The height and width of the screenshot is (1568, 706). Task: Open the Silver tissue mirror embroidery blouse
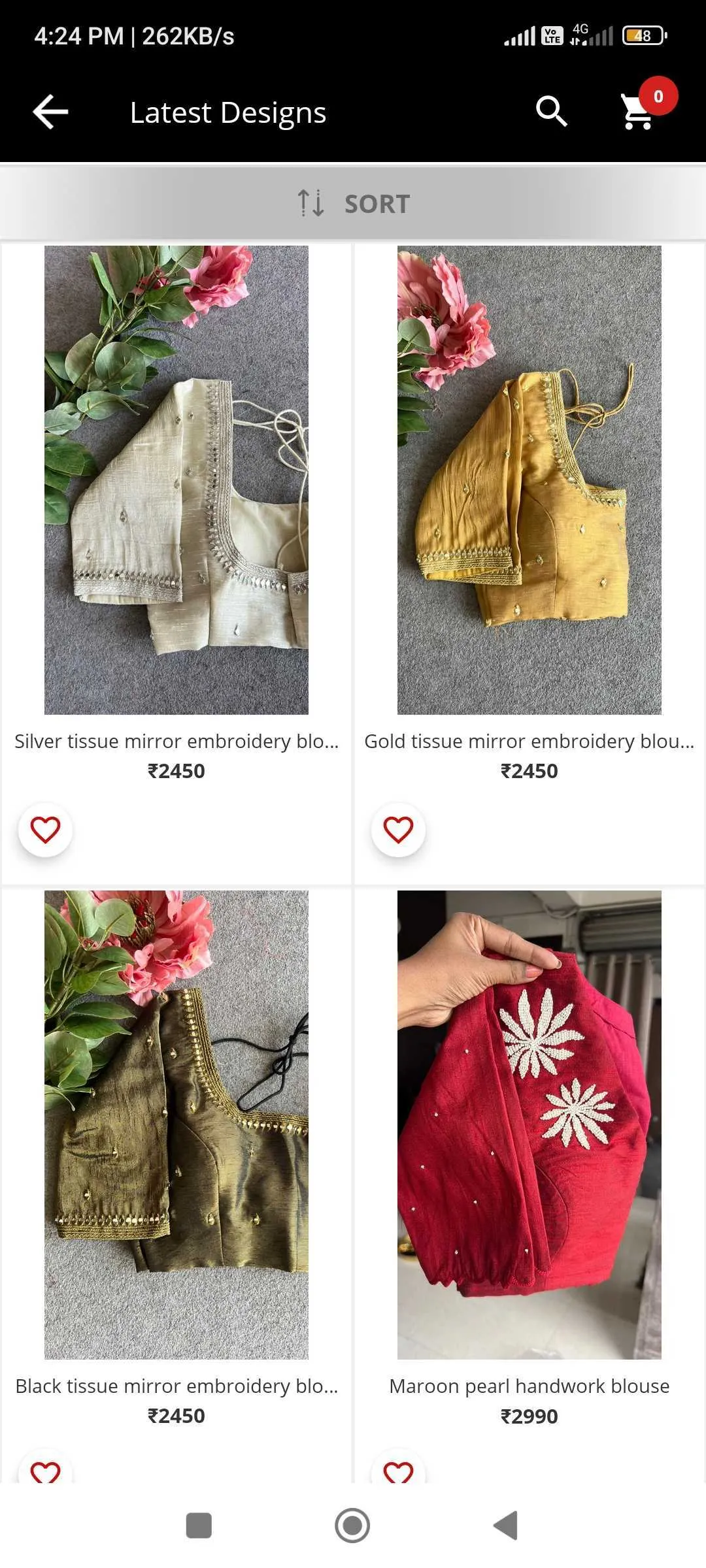tap(176, 480)
